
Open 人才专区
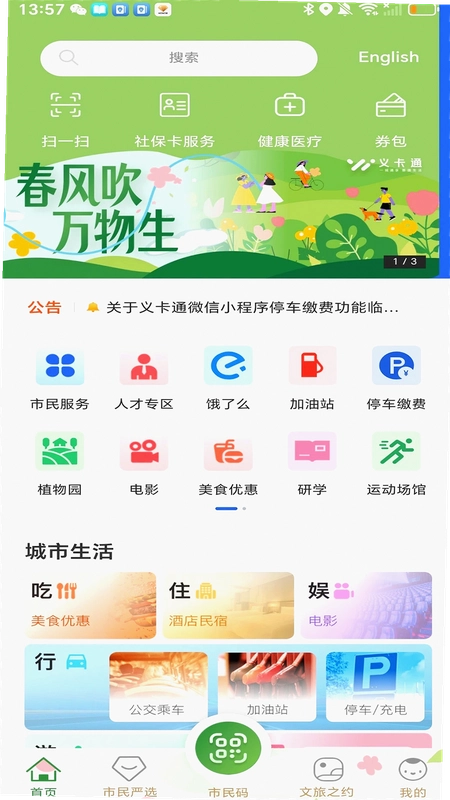(x=144, y=379)
